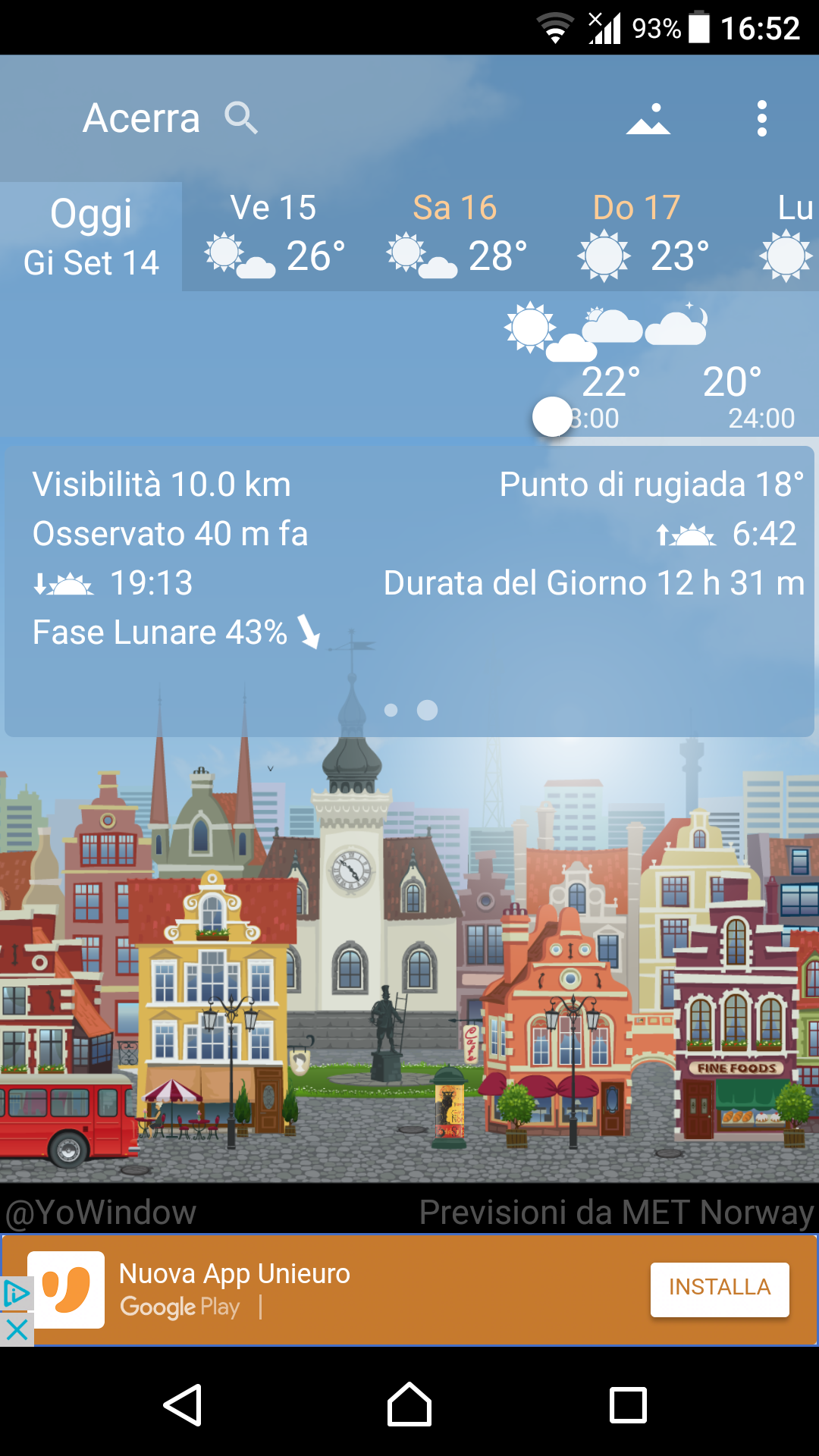Show forecast for Ve 15
819x1456 pixels.
pos(274,237)
